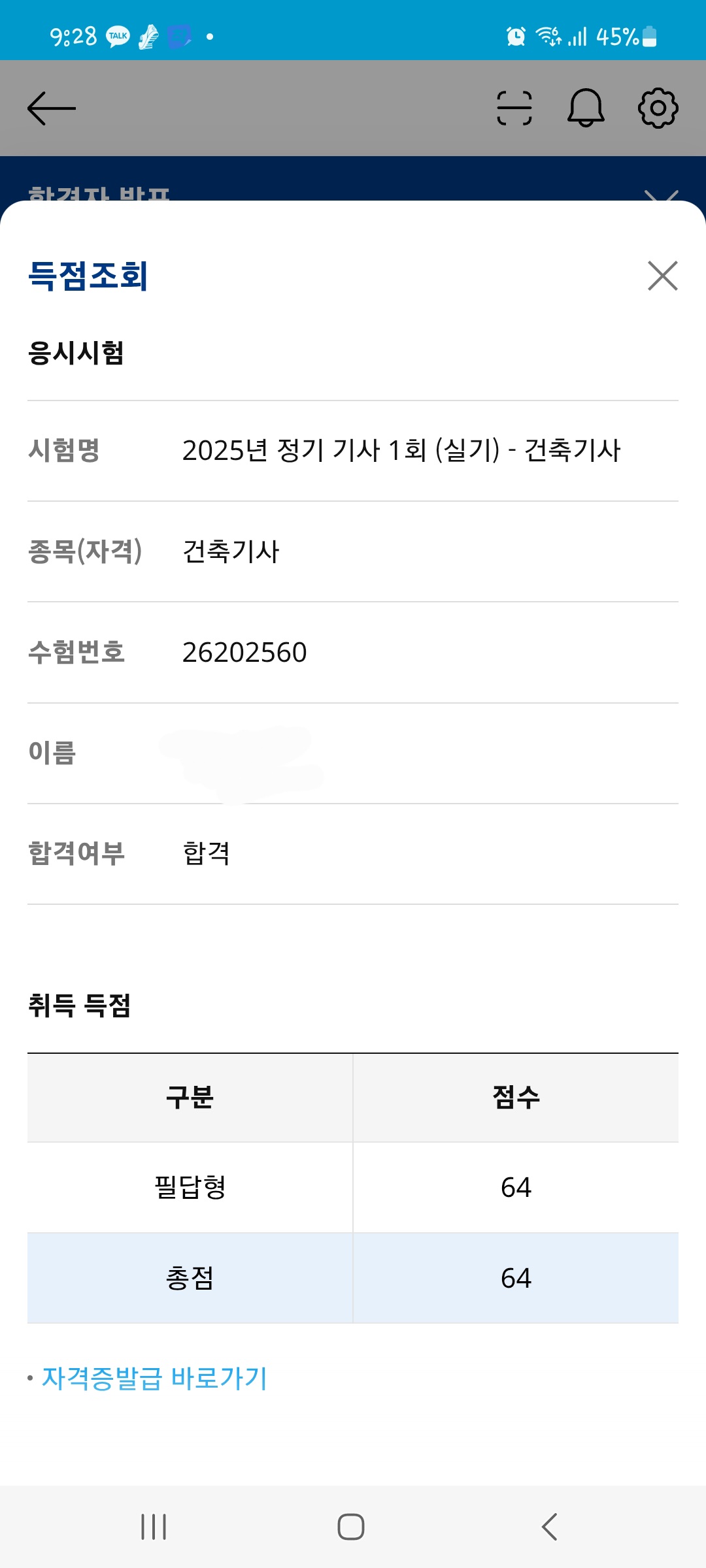Tap the system home button
The width and height of the screenshot is (706, 1568).
pyautogui.click(x=351, y=1527)
